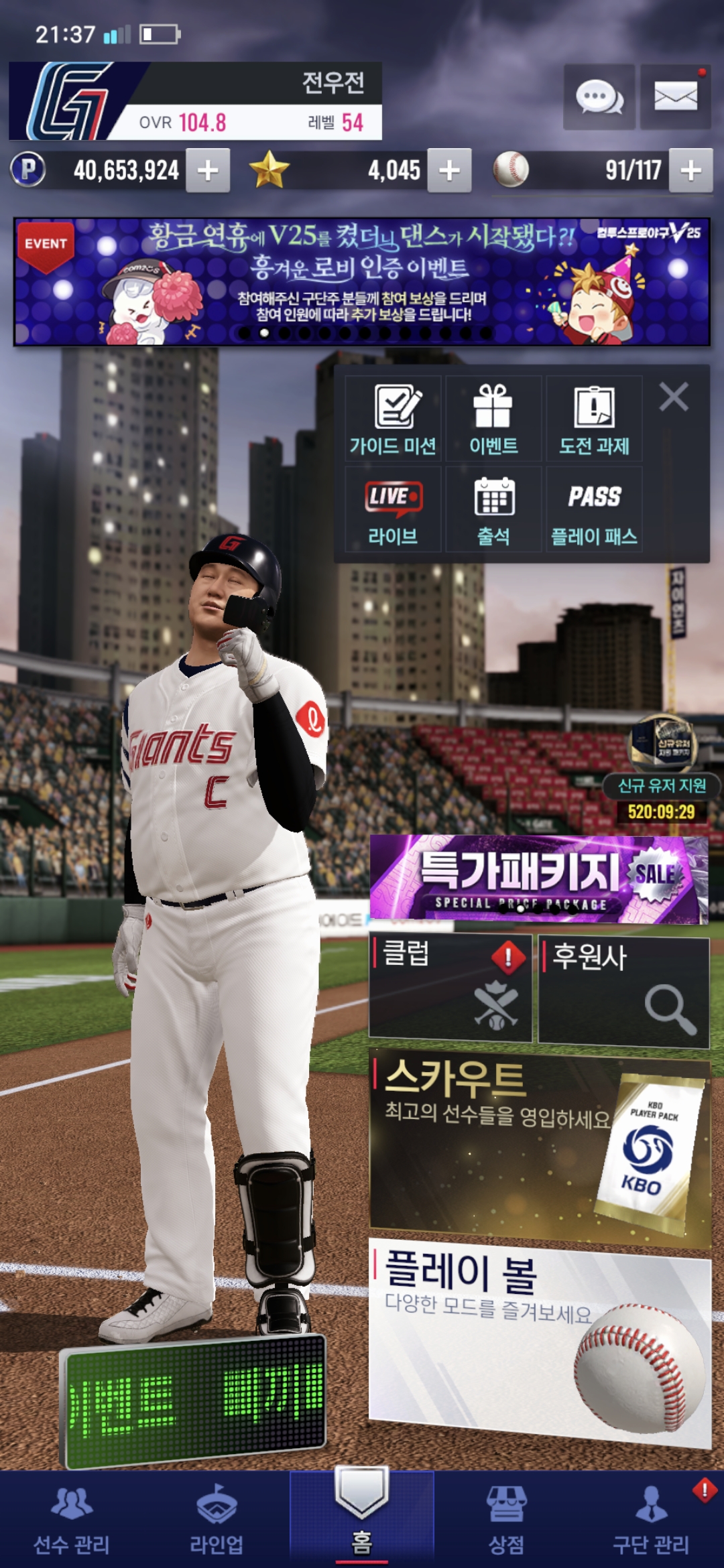The height and width of the screenshot is (1568, 724).
Task: Open 도전 과제
Action: point(594,418)
